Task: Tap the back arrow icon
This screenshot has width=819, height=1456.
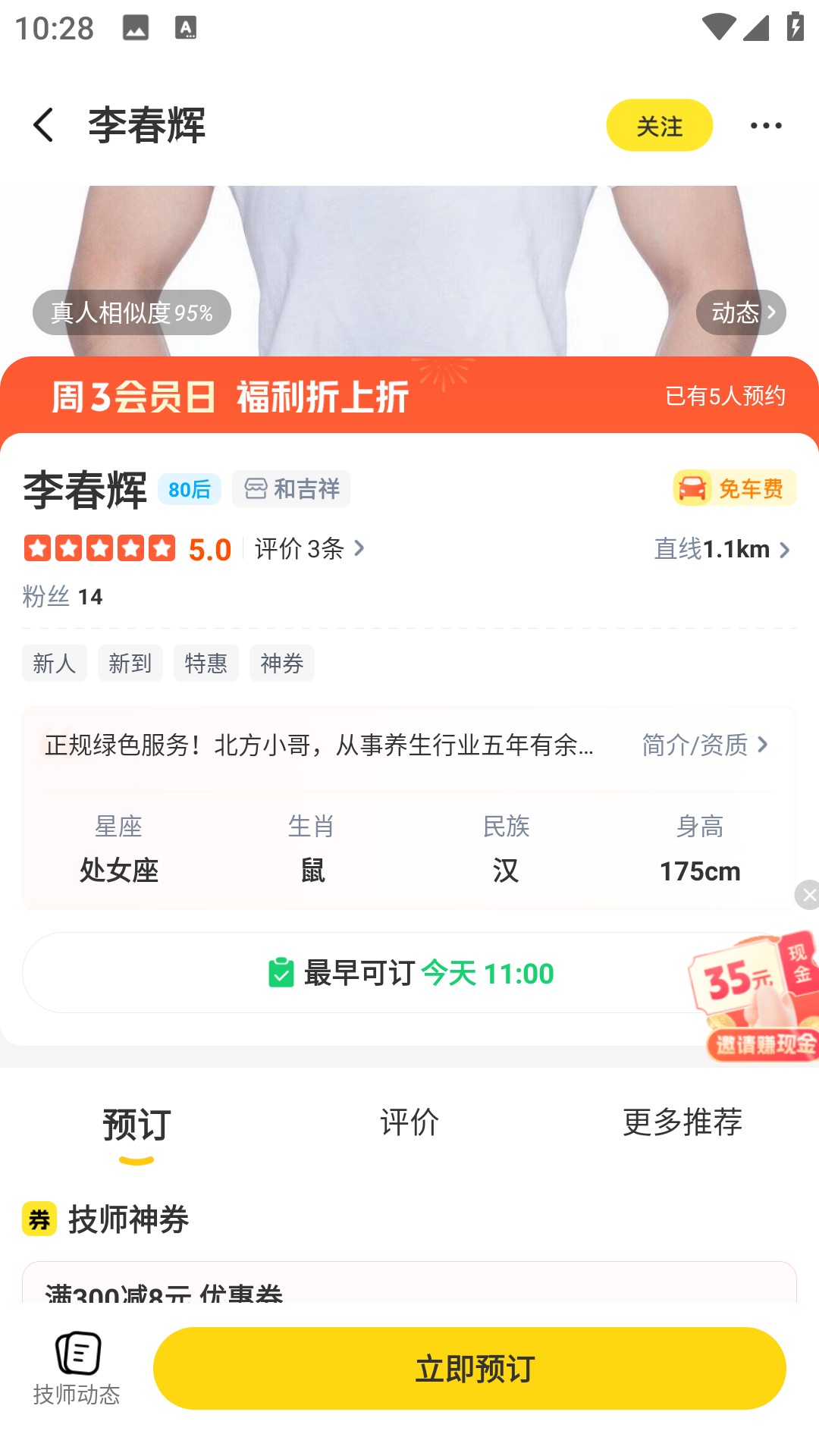Action: pyautogui.click(x=43, y=125)
